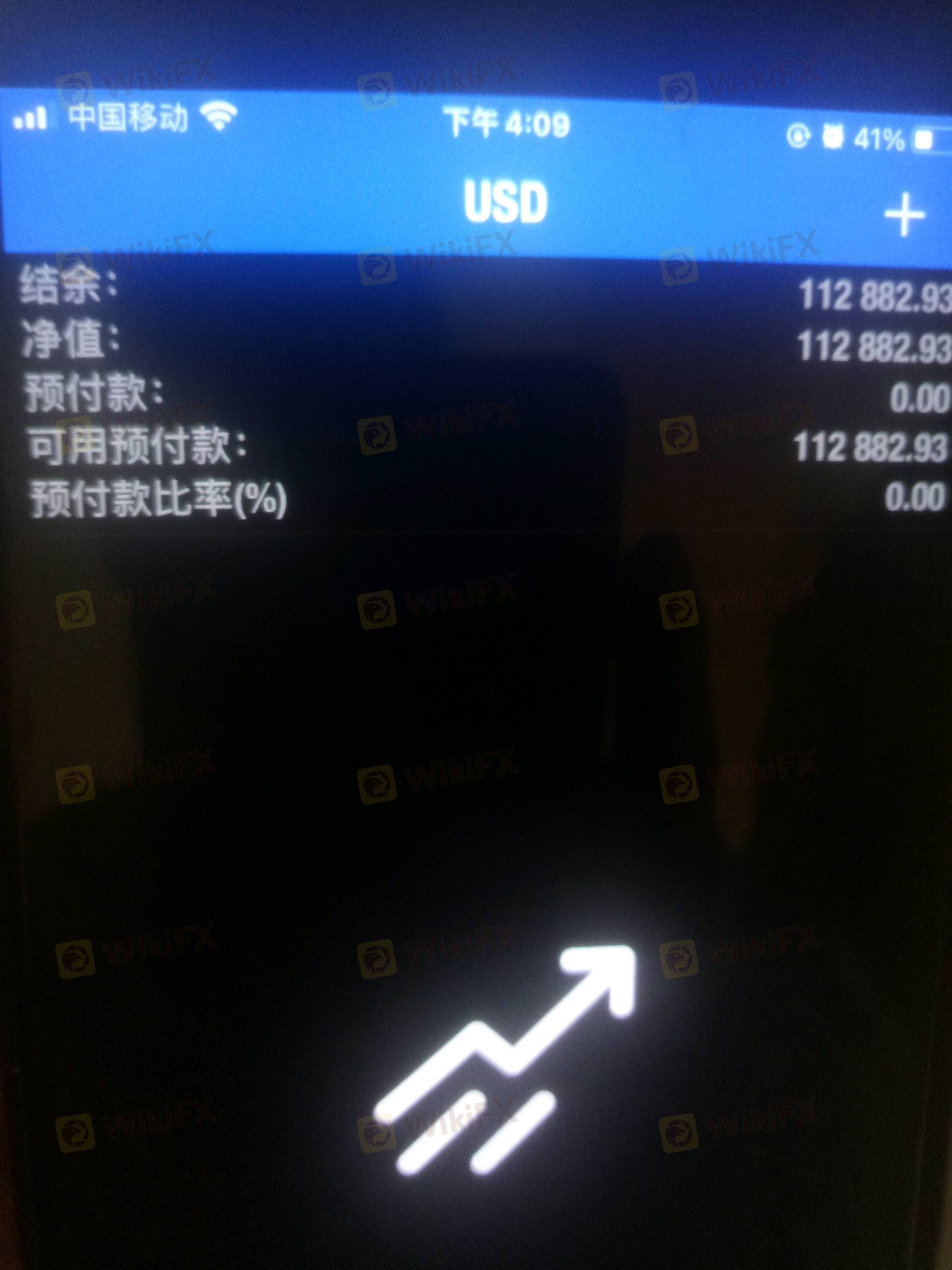Tap the plus icon for new order

(x=904, y=215)
